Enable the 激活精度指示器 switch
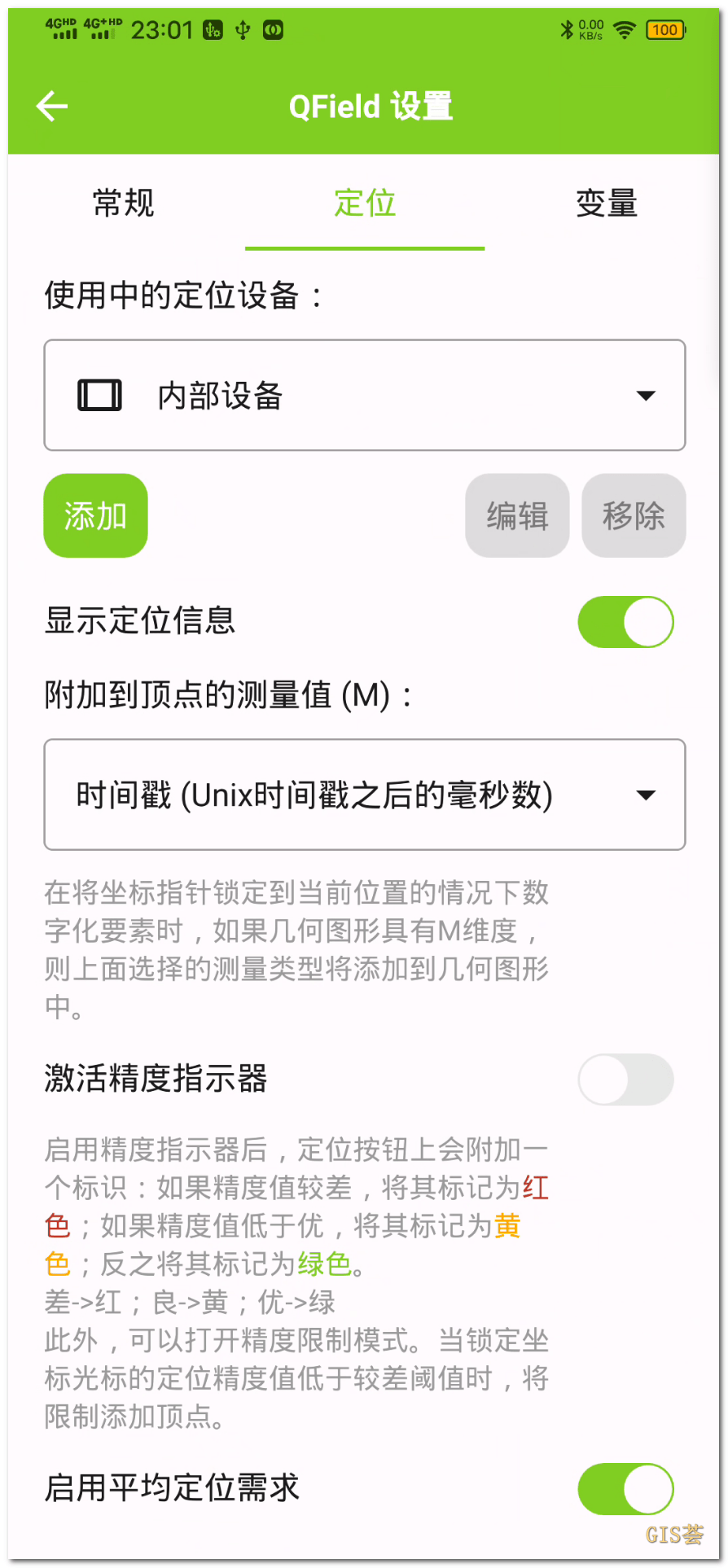728x1568 pixels. pos(625,1080)
